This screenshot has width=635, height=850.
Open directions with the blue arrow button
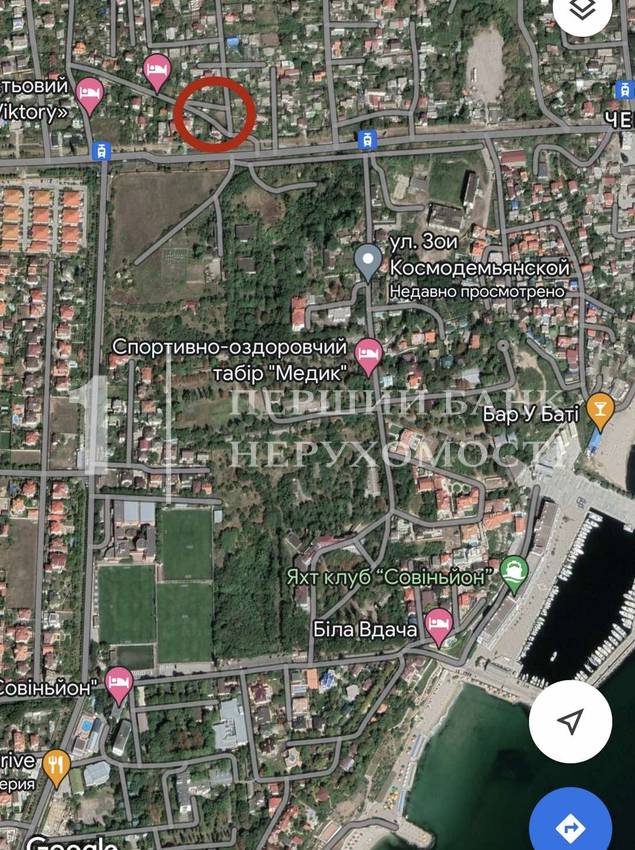coord(572,826)
